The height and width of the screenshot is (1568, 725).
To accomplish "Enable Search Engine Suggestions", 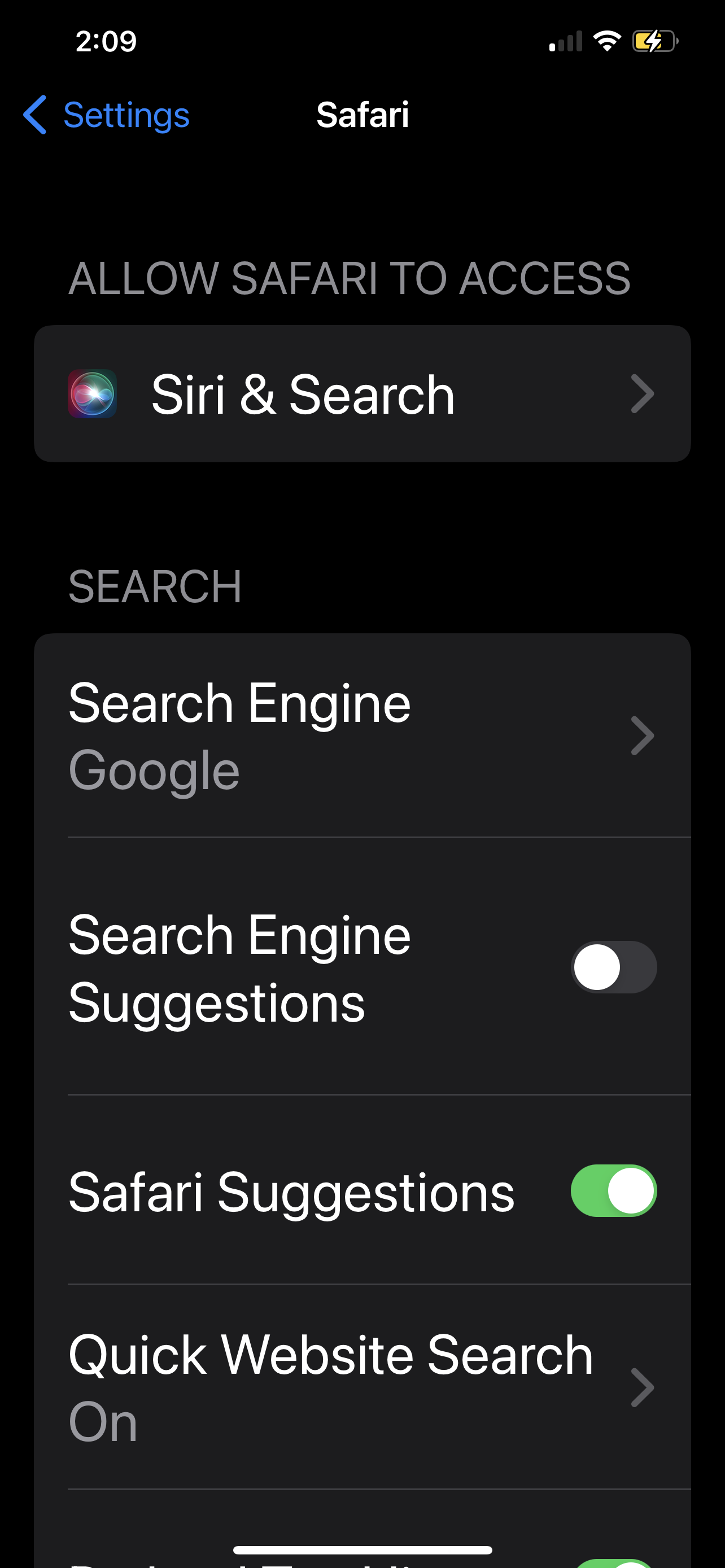I will pyautogui.click(x=613, y=967).
